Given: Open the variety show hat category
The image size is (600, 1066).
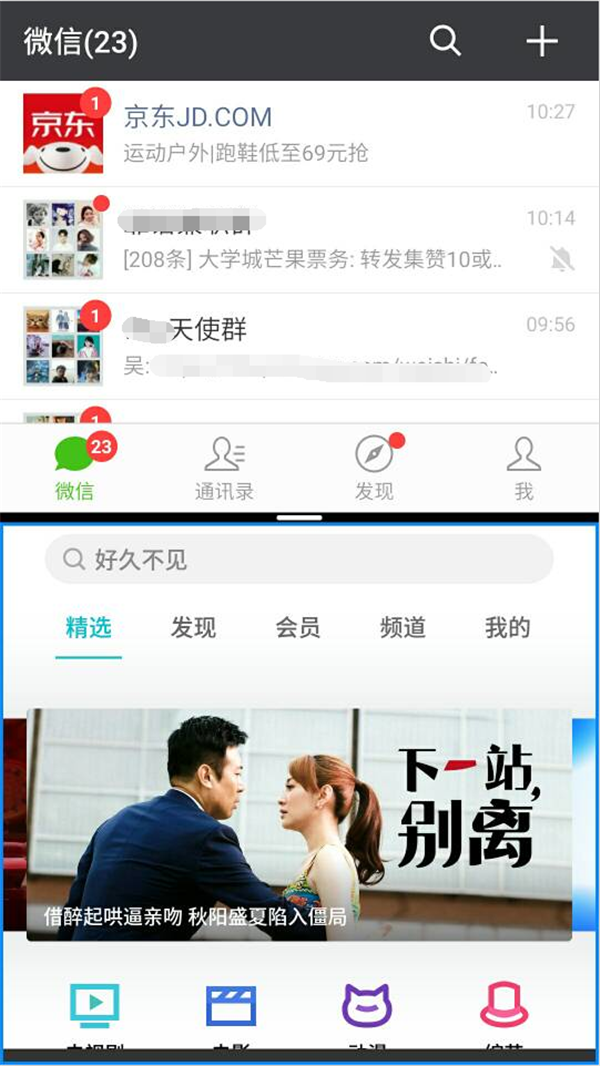Looking at the screenshot, I should pos(504,1006).
